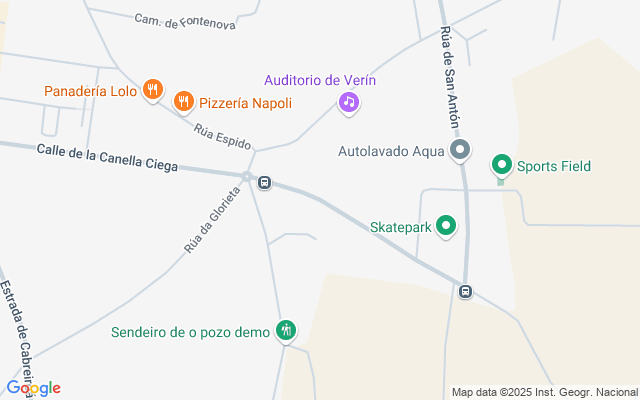This screenshot has width=640, height=400.
Task: Open the Panadería Lolo restaurant marker
Action: [x=152, y=90]
